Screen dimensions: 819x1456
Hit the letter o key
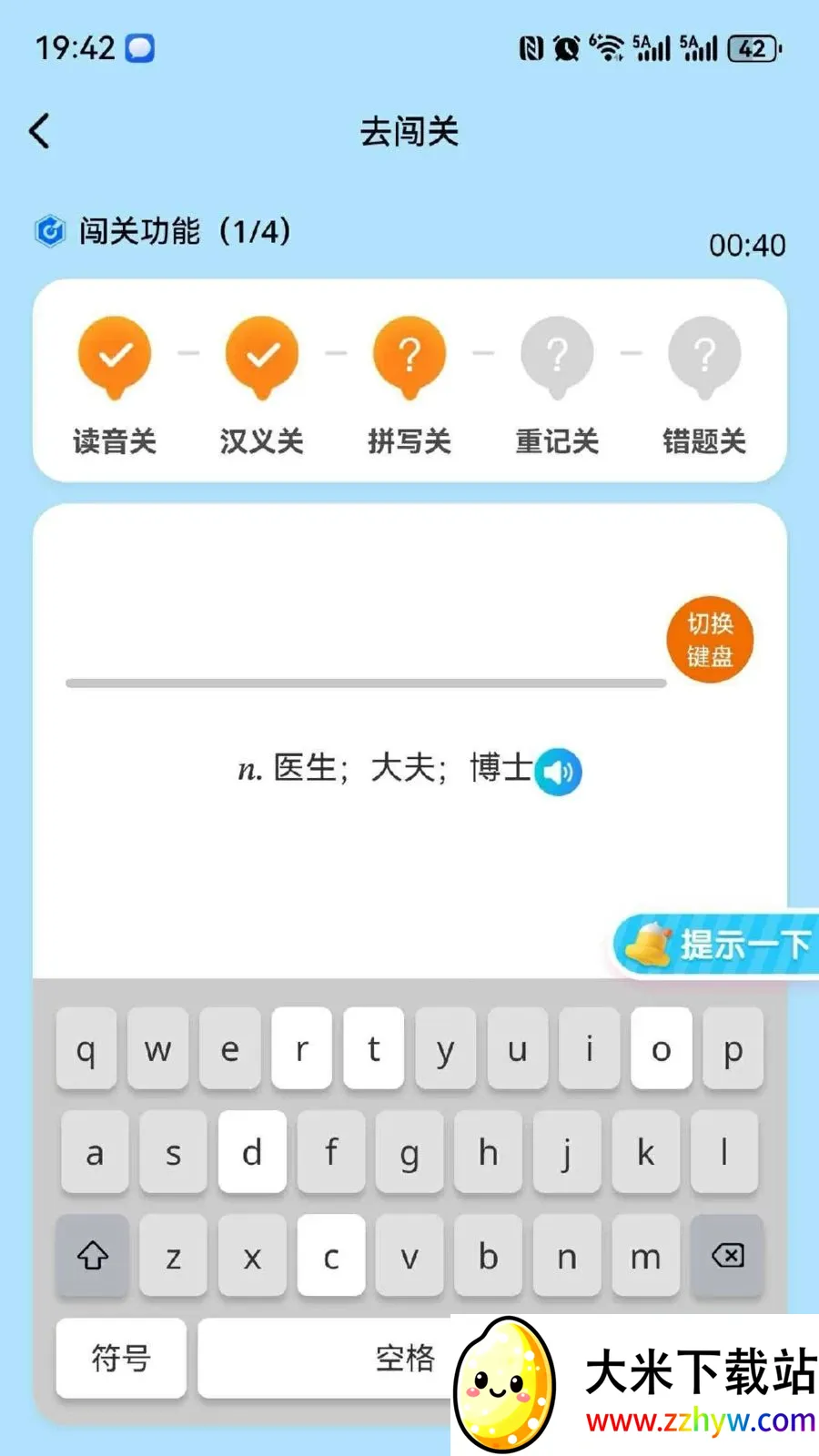[662, 1048]
